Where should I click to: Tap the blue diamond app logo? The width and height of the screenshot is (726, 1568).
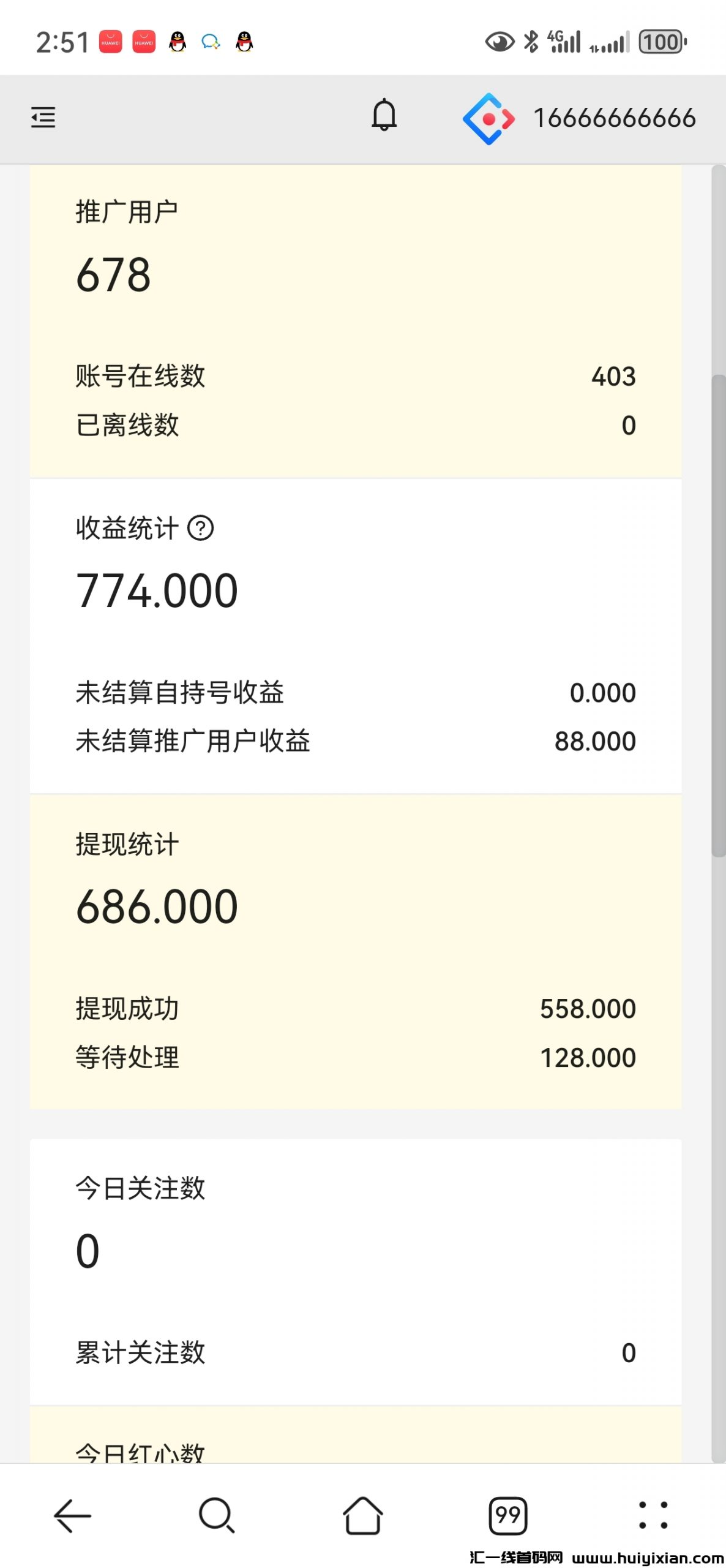(x=488, y=118)
